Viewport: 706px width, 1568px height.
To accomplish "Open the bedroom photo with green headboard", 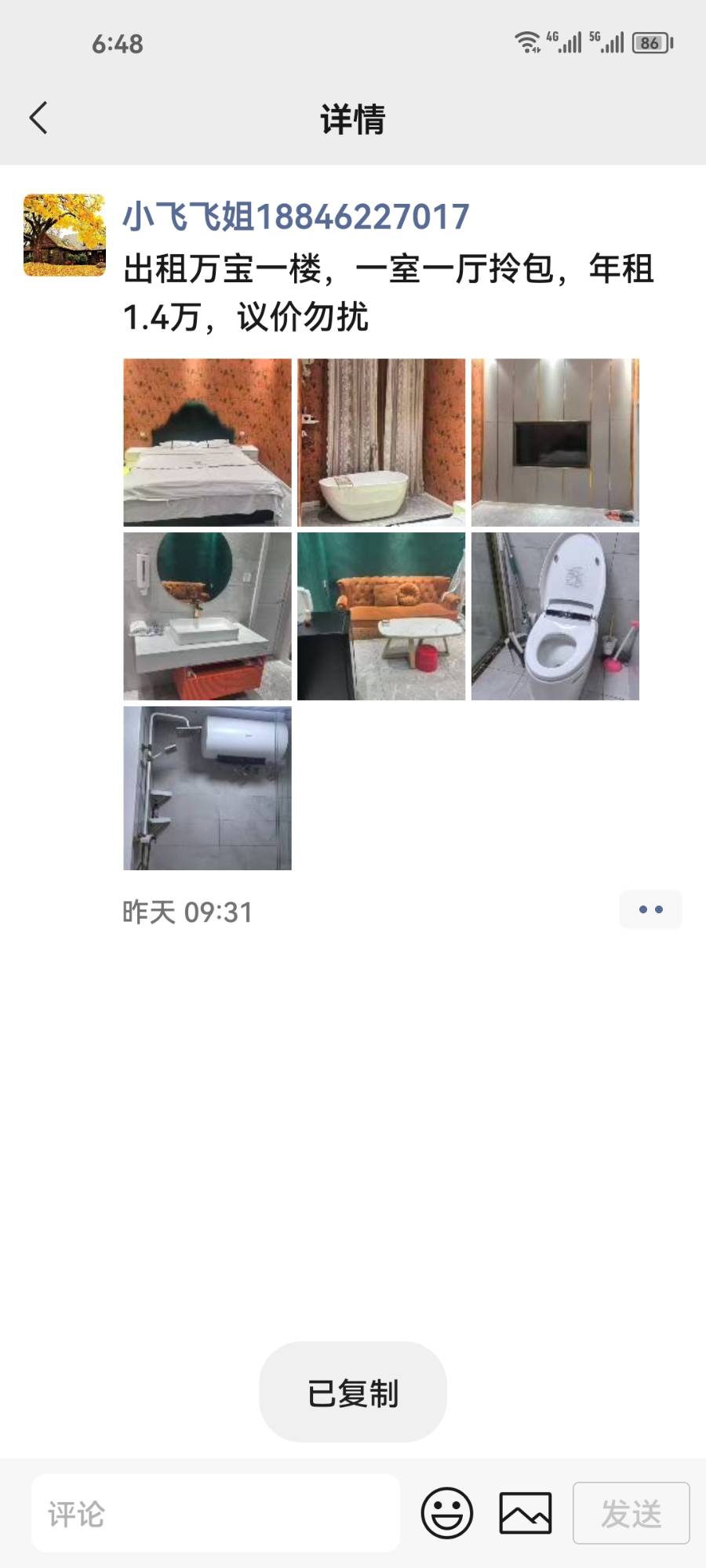I will pos(207,442).
